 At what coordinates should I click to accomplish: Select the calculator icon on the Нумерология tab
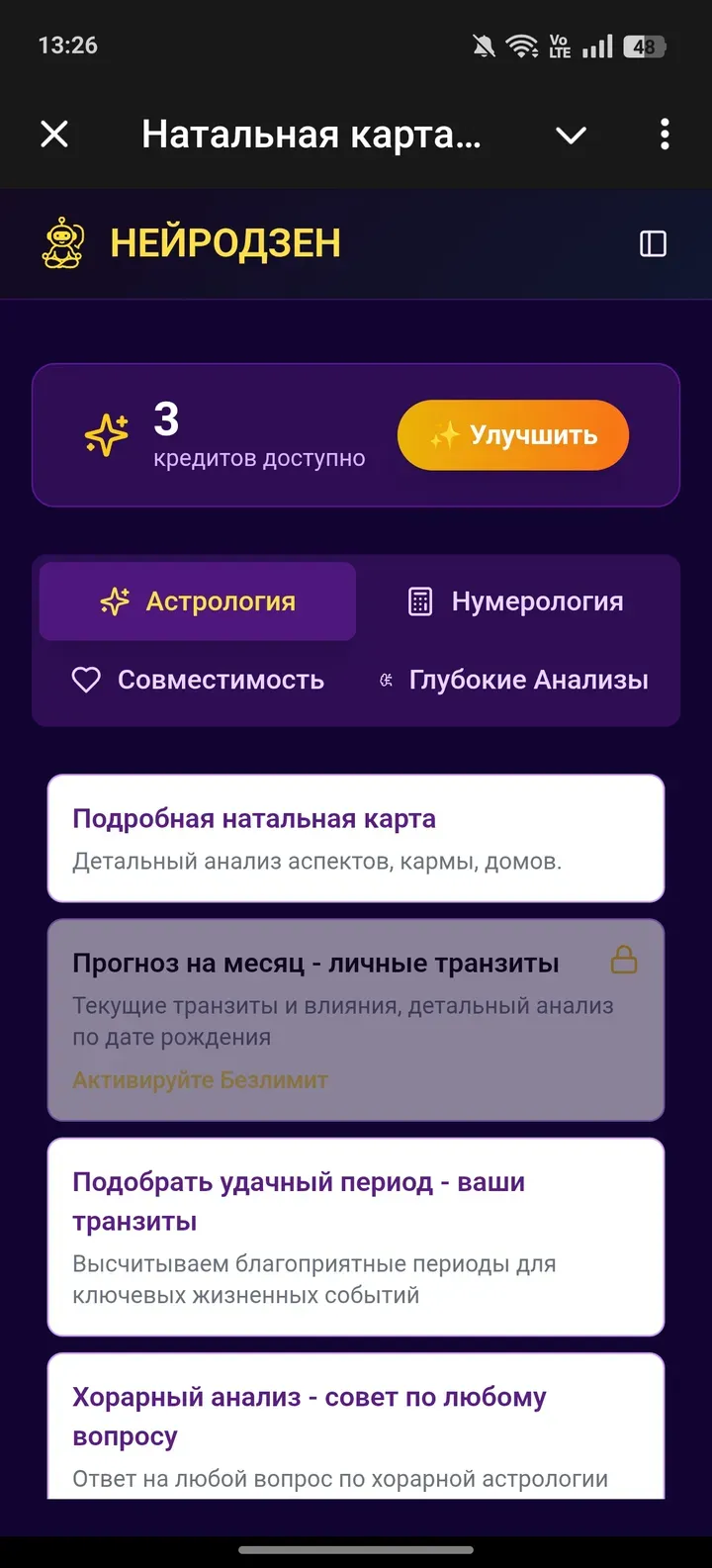420,600
